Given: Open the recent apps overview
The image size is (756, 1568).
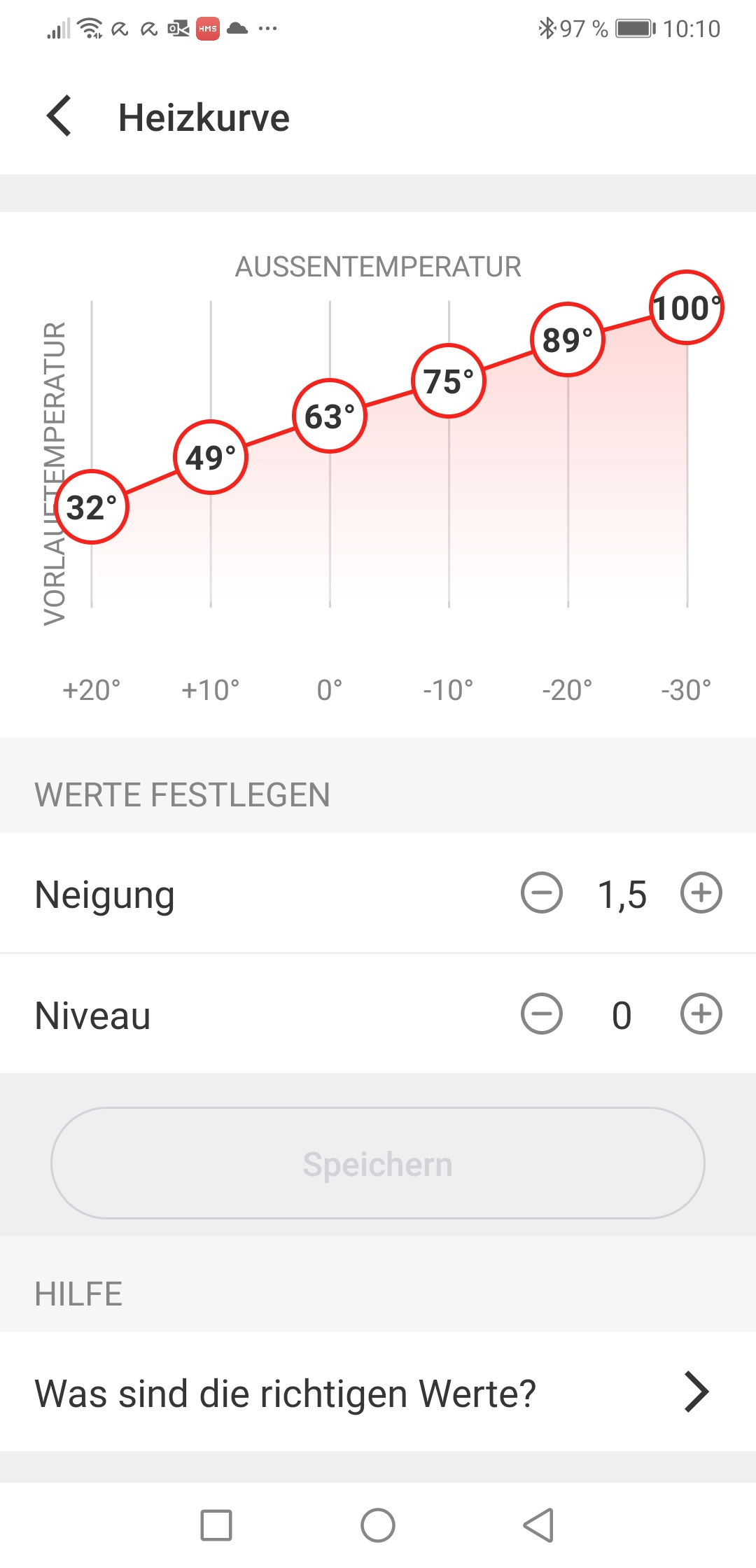Looking at the screenshot, I should click(x=216, y=1525).
